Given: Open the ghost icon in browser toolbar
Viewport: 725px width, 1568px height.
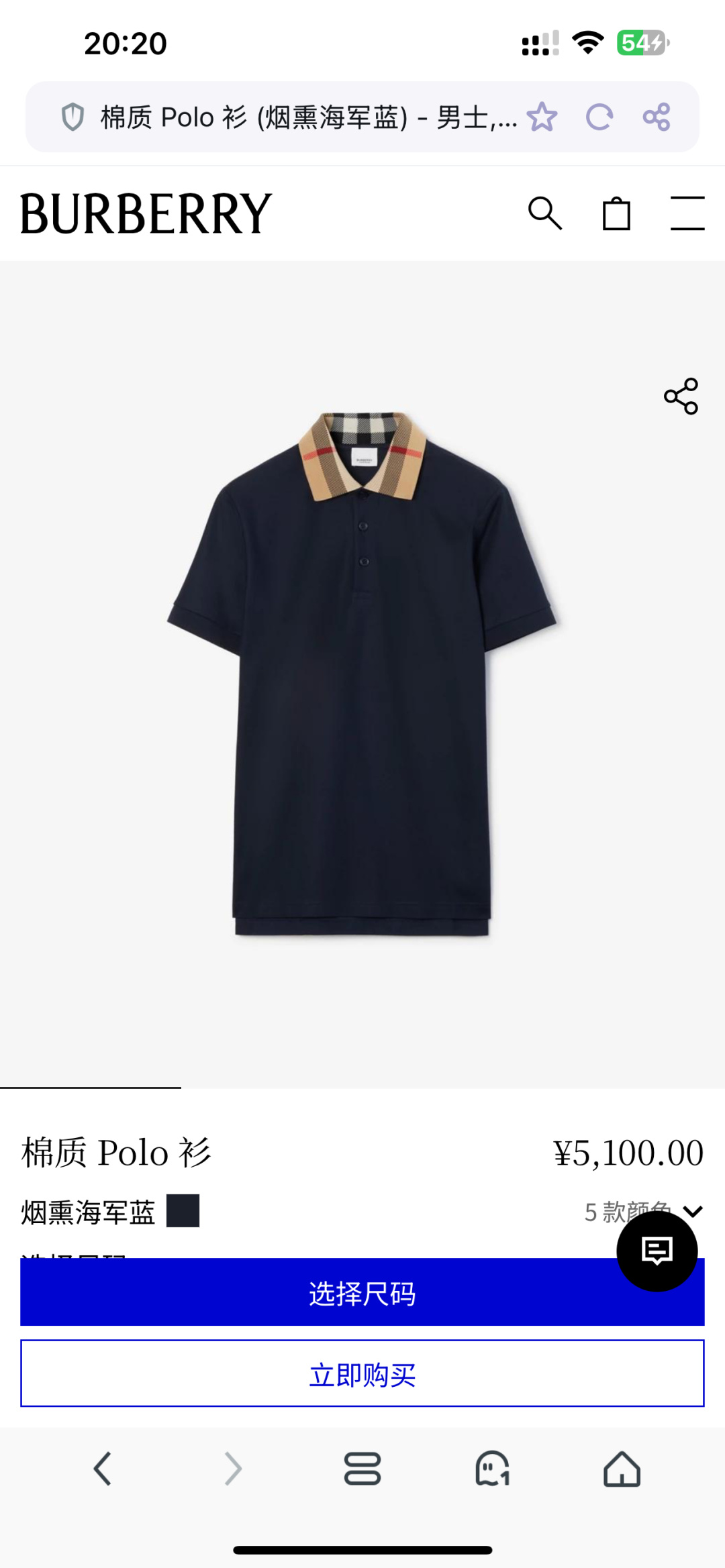Looking at the screenshot, I should [492, 1469].
